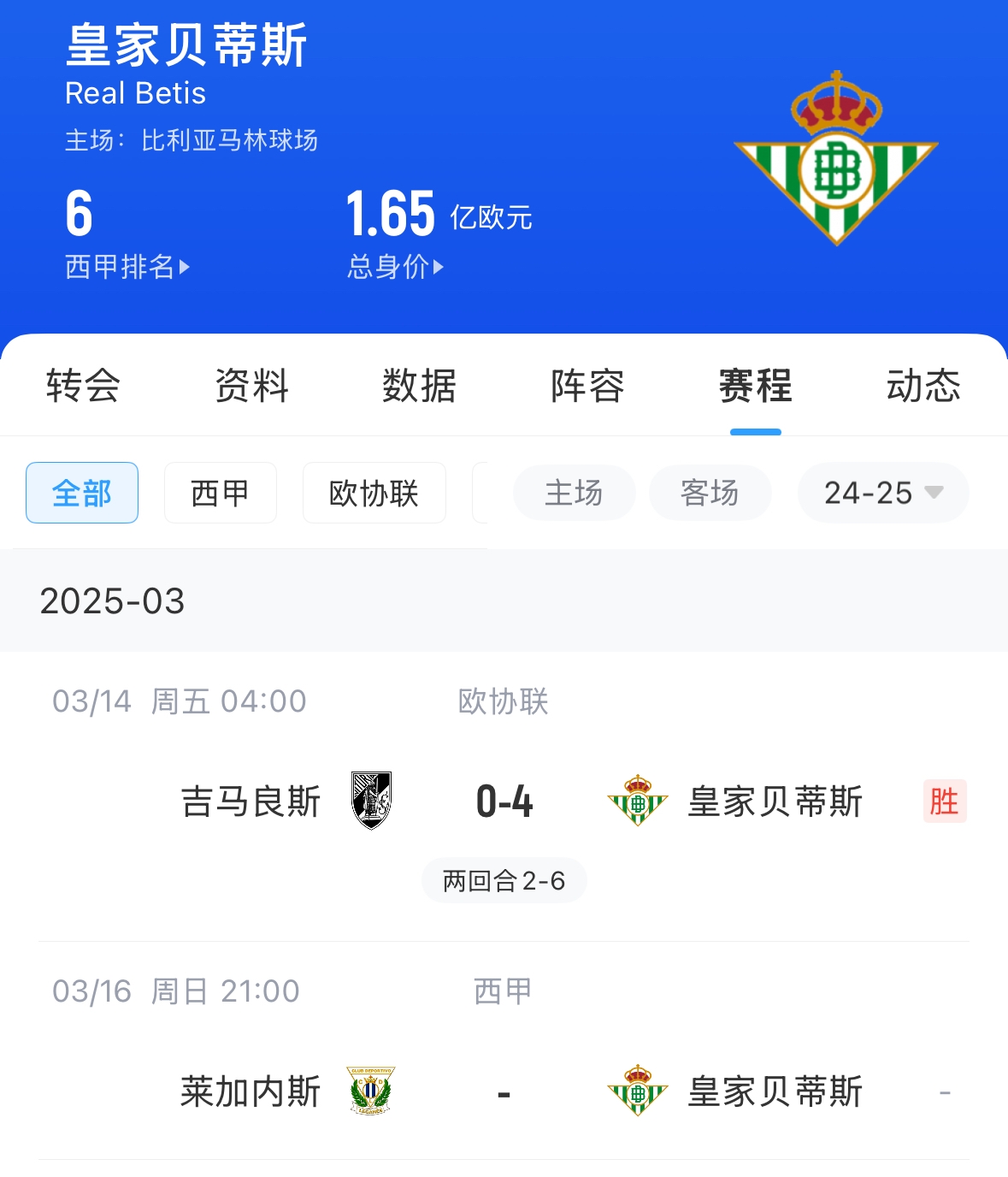Click the red 胜 result badge
Screen dimensions: 1008x1177
pyautogui.click(x=944, y=801)
